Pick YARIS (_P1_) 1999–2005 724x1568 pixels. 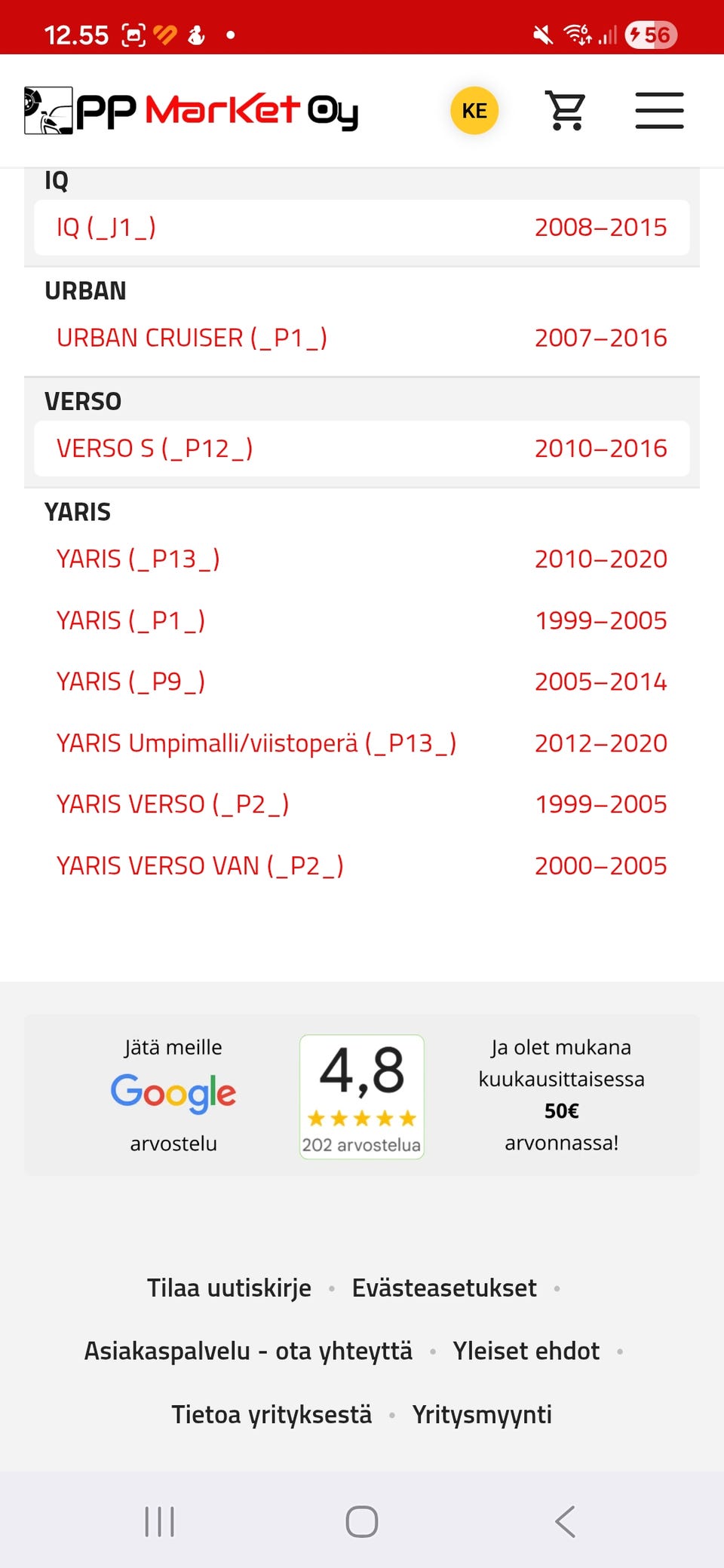tap(362, 620)
